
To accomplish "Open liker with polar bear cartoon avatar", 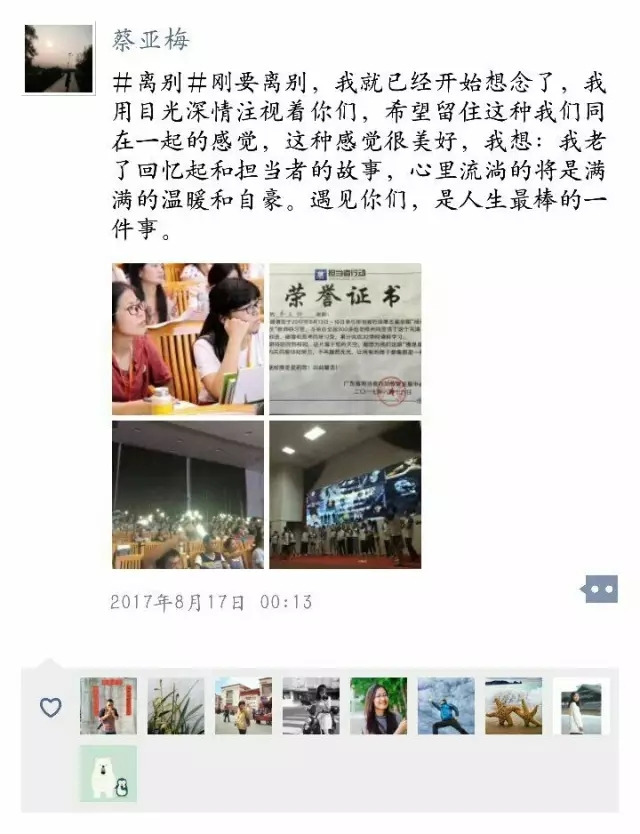I will pyautogui.click(x=108, y=773).
